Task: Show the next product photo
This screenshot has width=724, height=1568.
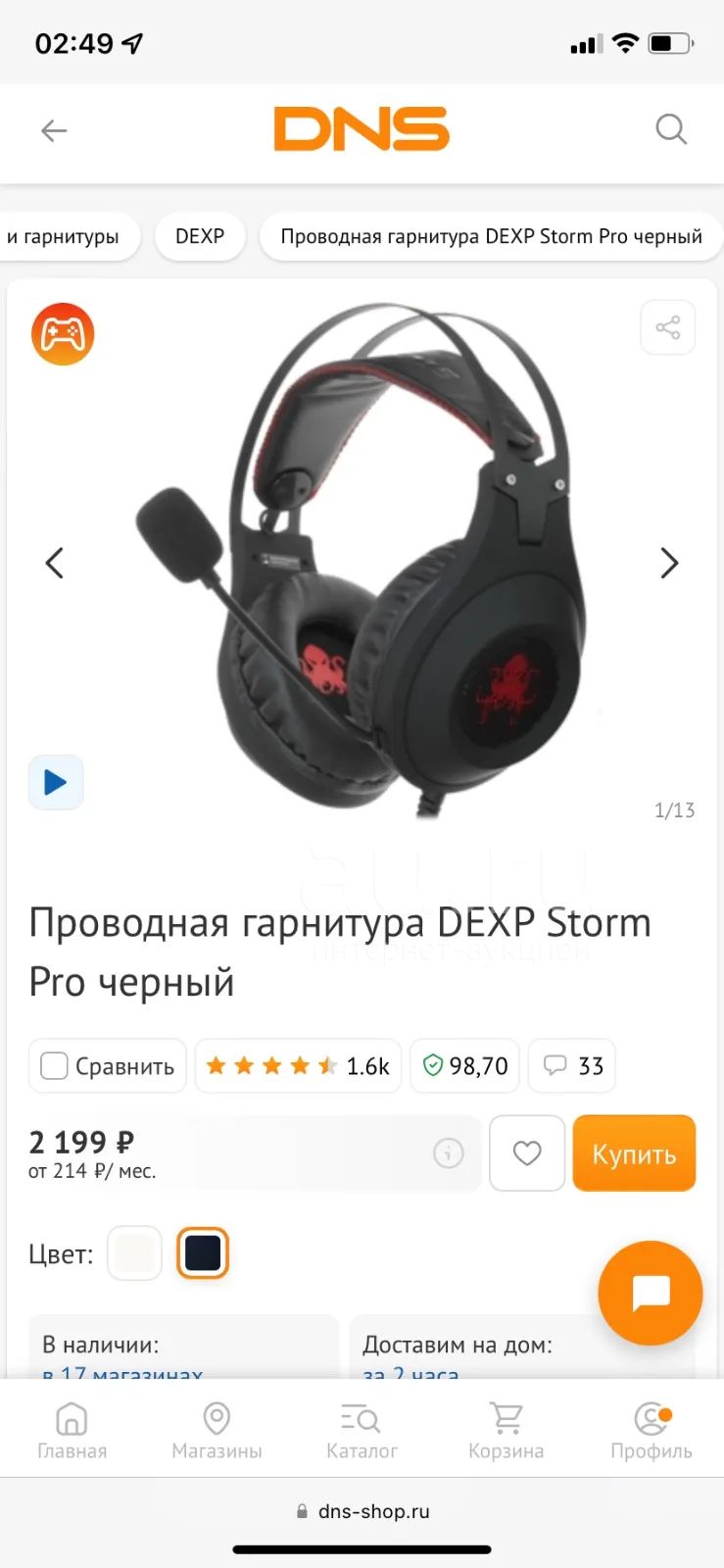Action: [669, 563]
